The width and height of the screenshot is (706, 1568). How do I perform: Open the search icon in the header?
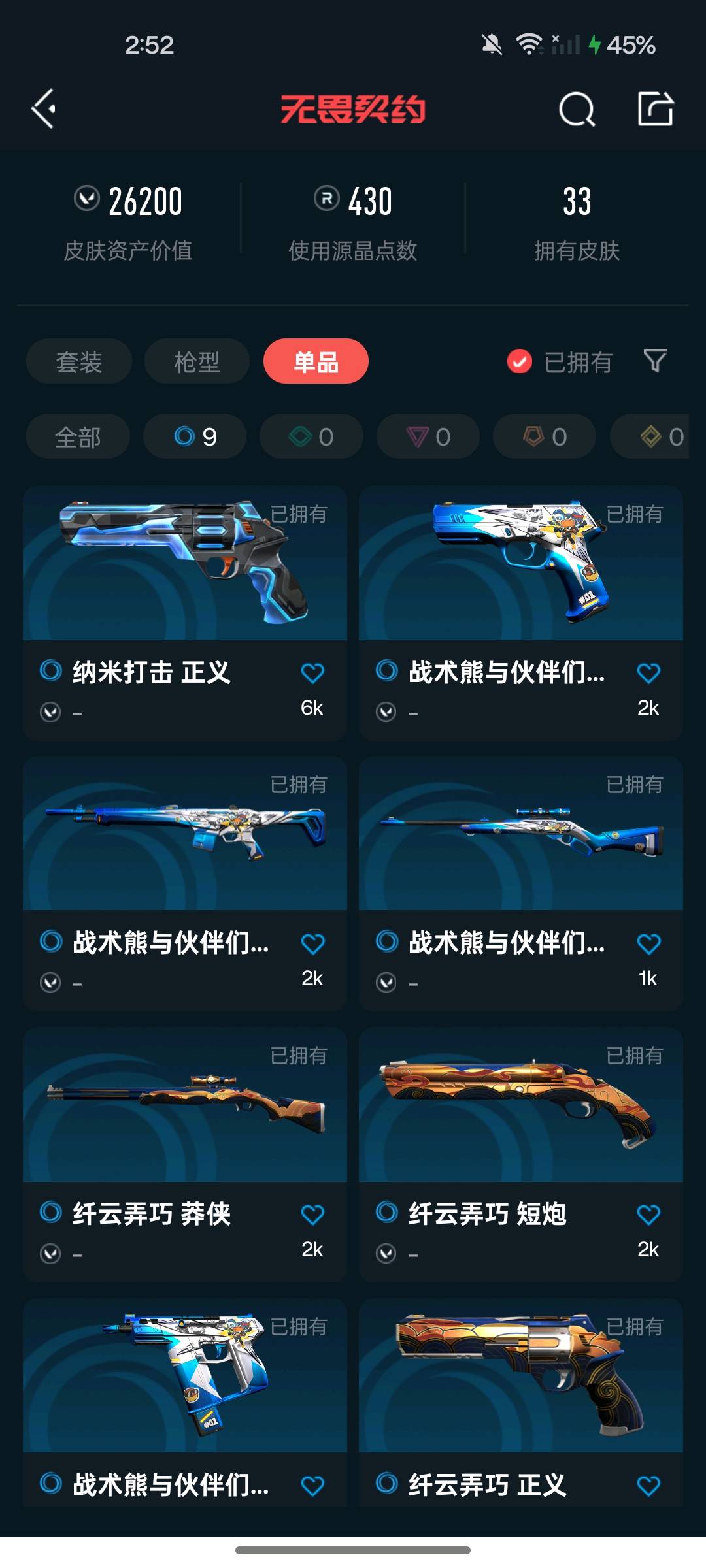tap(577, 109)
